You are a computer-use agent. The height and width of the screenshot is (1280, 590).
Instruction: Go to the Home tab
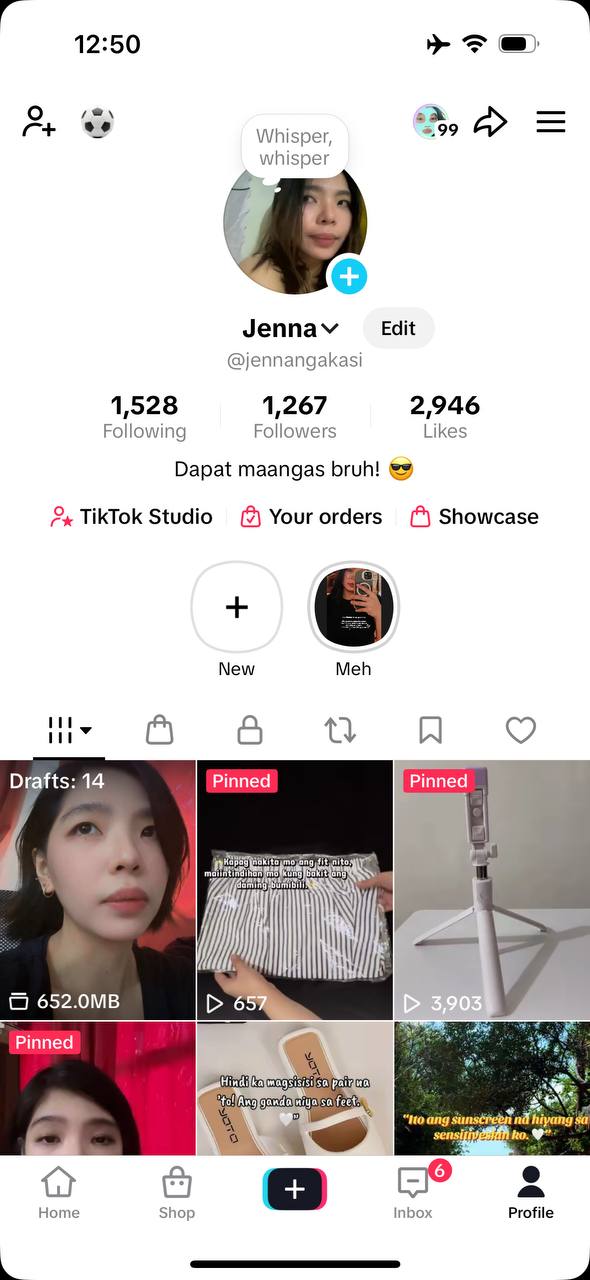(x=59, y=1193)
